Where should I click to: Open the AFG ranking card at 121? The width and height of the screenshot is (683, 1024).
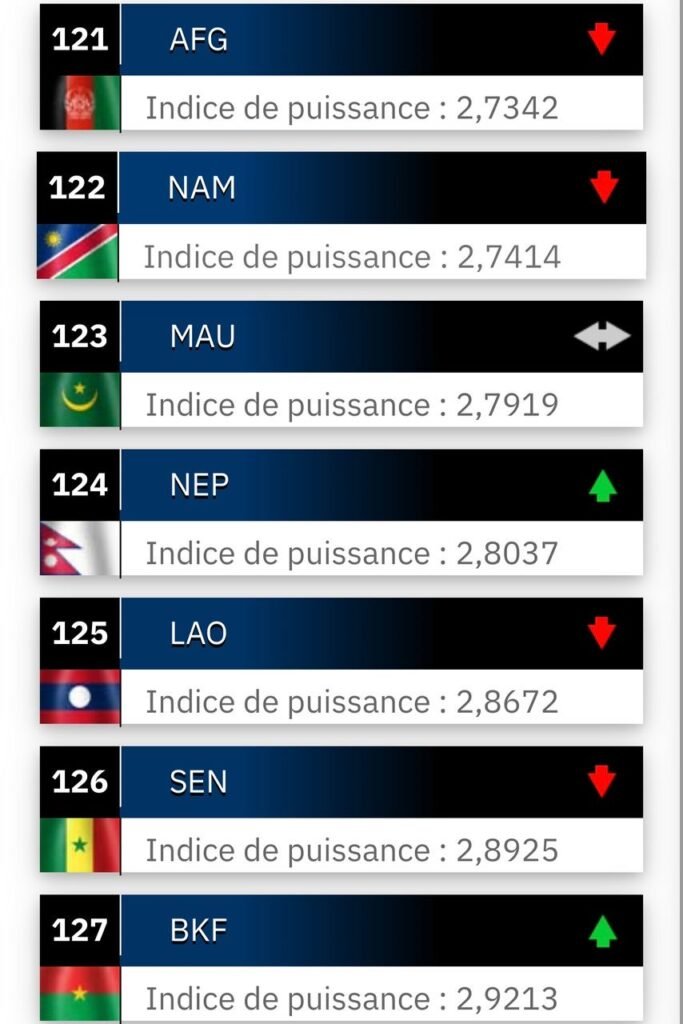341,67
